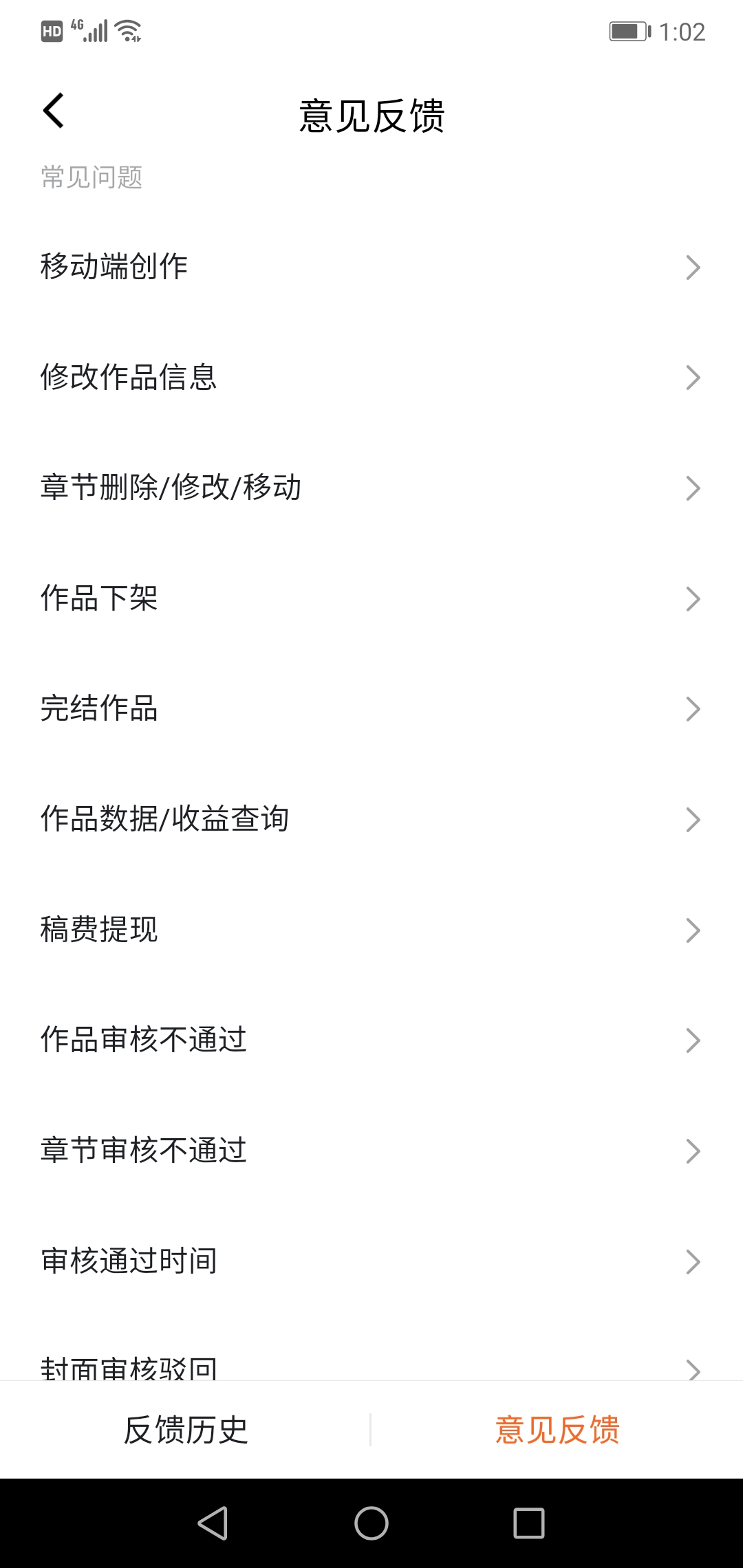Open the 移动端创作 question

tap(371, 267)
